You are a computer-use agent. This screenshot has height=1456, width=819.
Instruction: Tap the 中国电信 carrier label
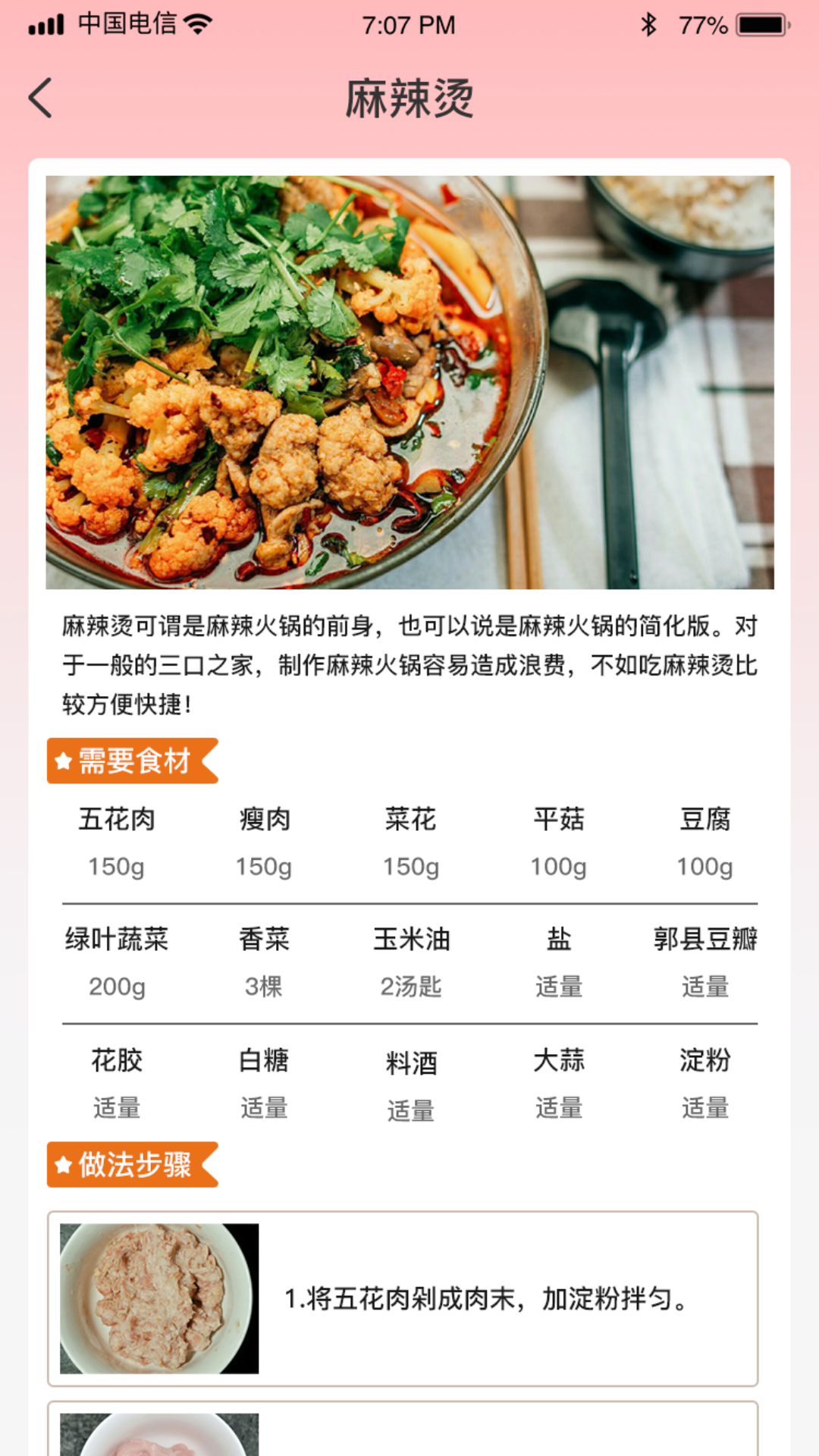[x=127, y=24]
